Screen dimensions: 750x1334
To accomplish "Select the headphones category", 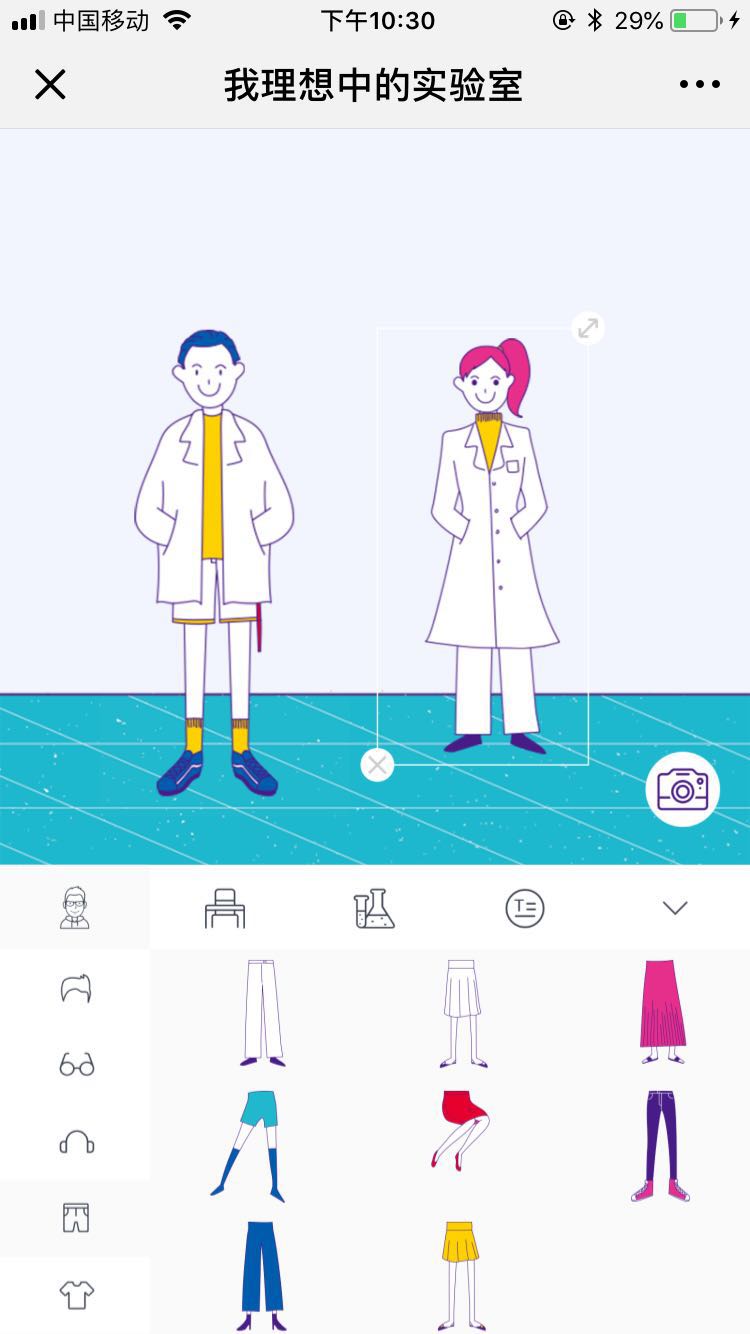I will pos(76,1141).
